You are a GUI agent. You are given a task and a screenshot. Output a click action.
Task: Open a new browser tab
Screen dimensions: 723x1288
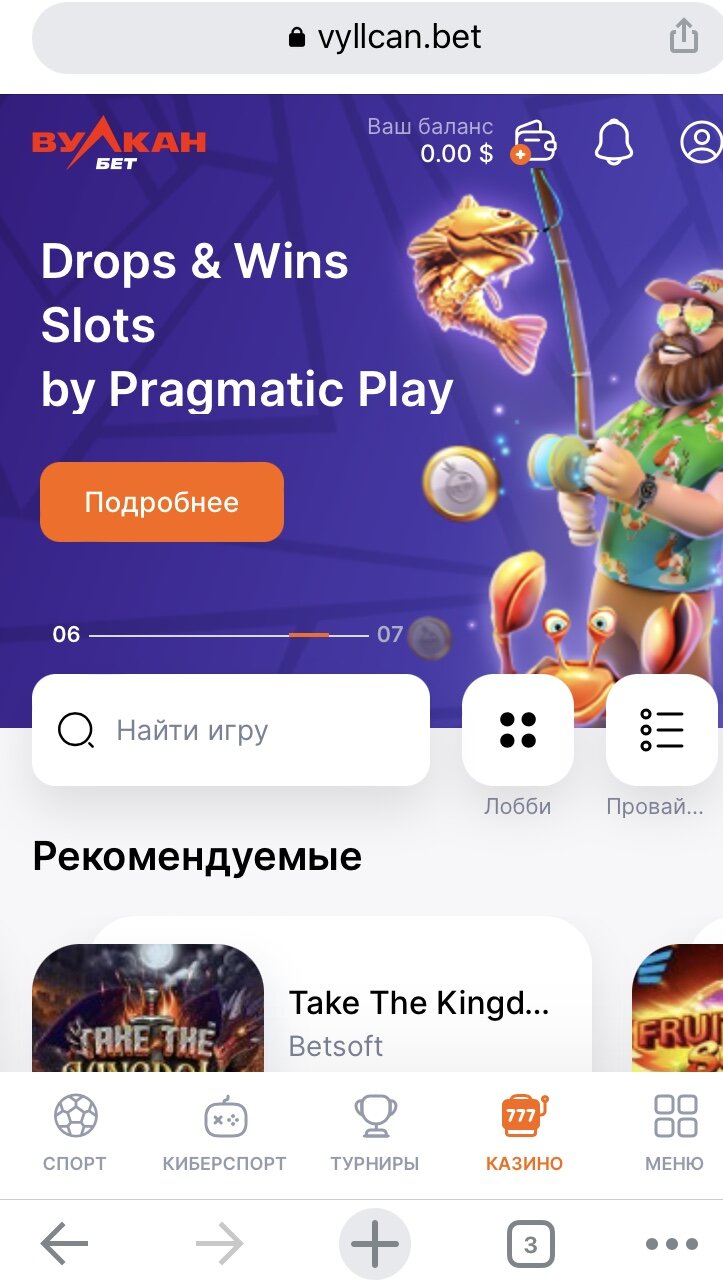[375, 1245]
